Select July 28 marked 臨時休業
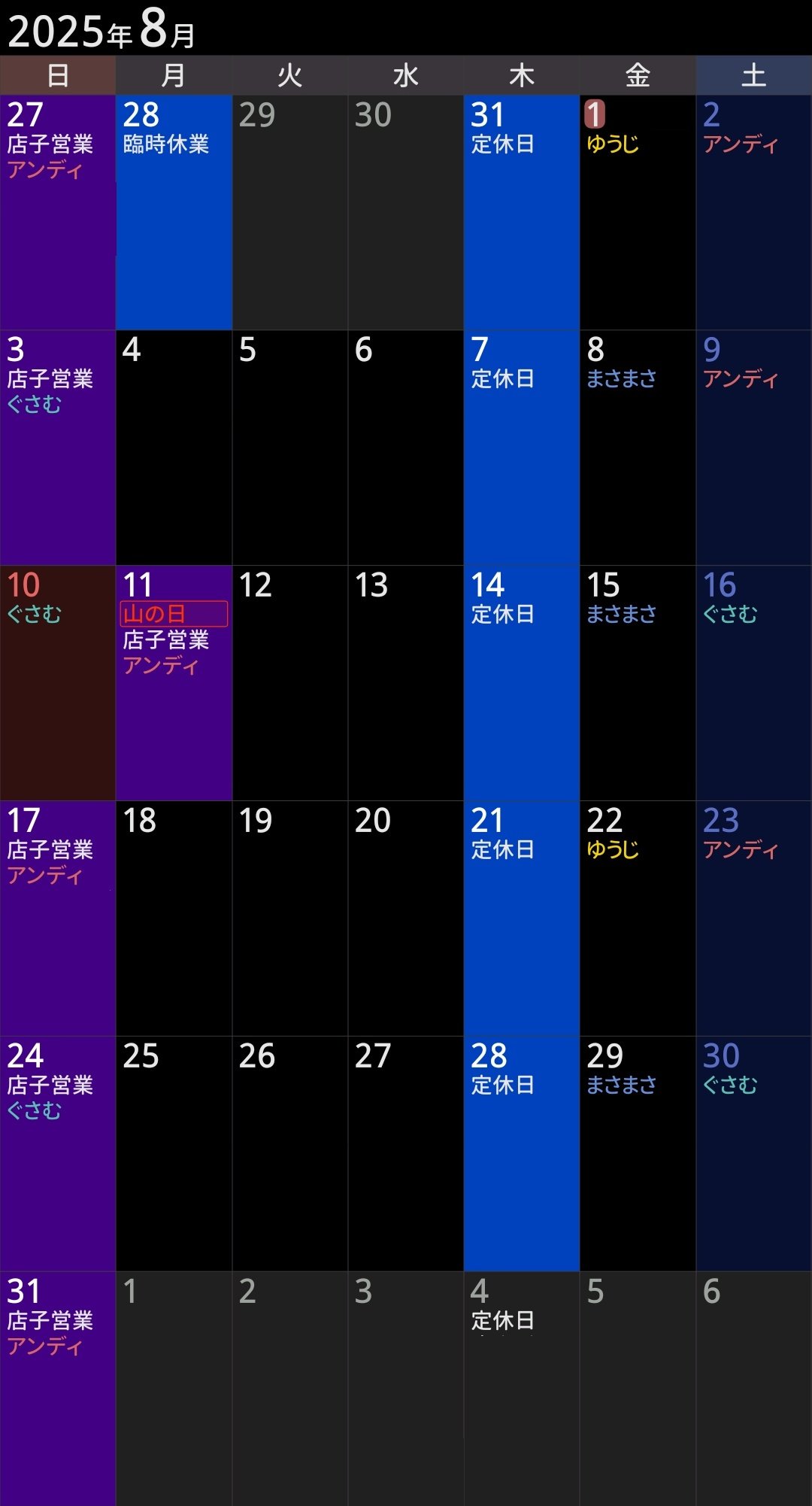This screenshot has height=1506, width=812. click(x=174, y=212)
